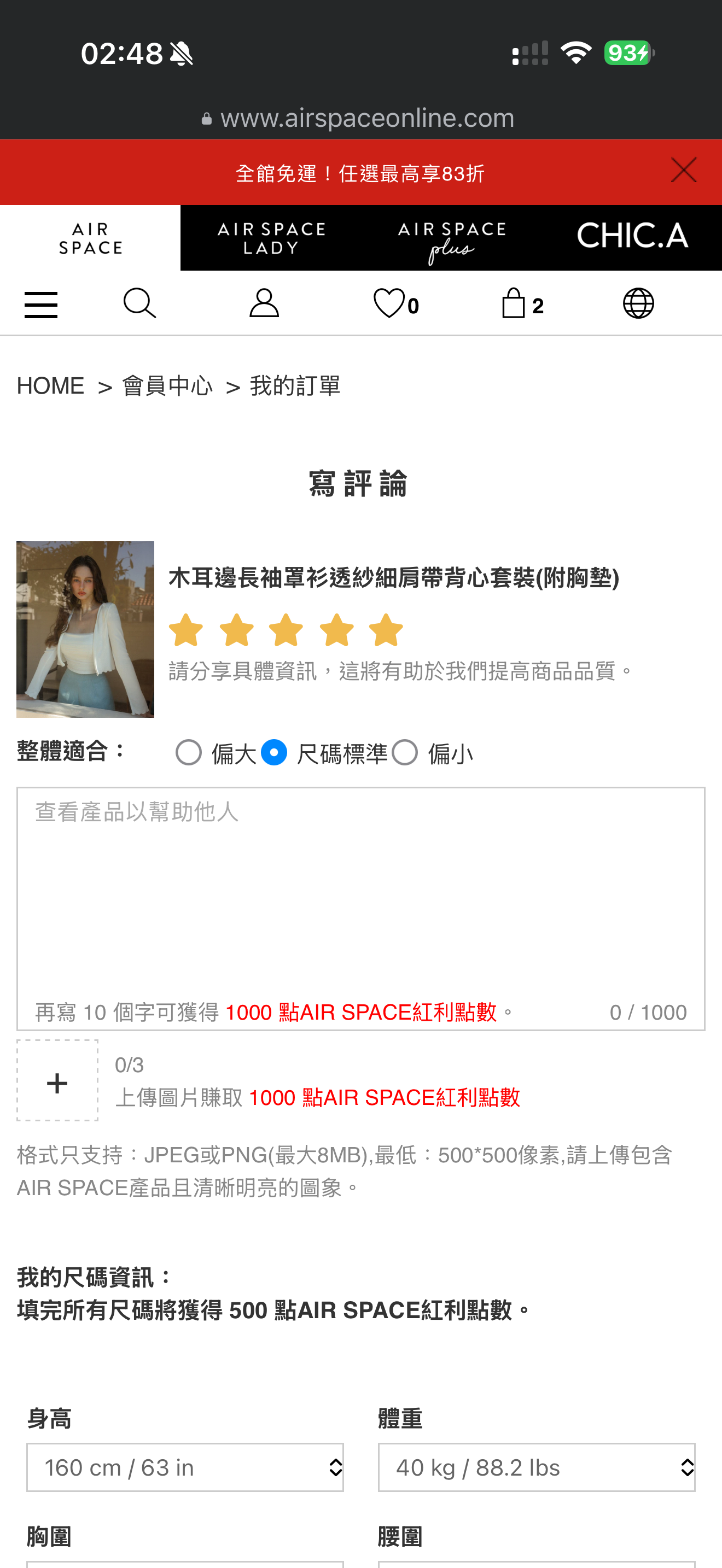Viewport: 722px width, 1568px height.
Task: Open the 身高 height dropdown
Action: [x=185, y=1467]
